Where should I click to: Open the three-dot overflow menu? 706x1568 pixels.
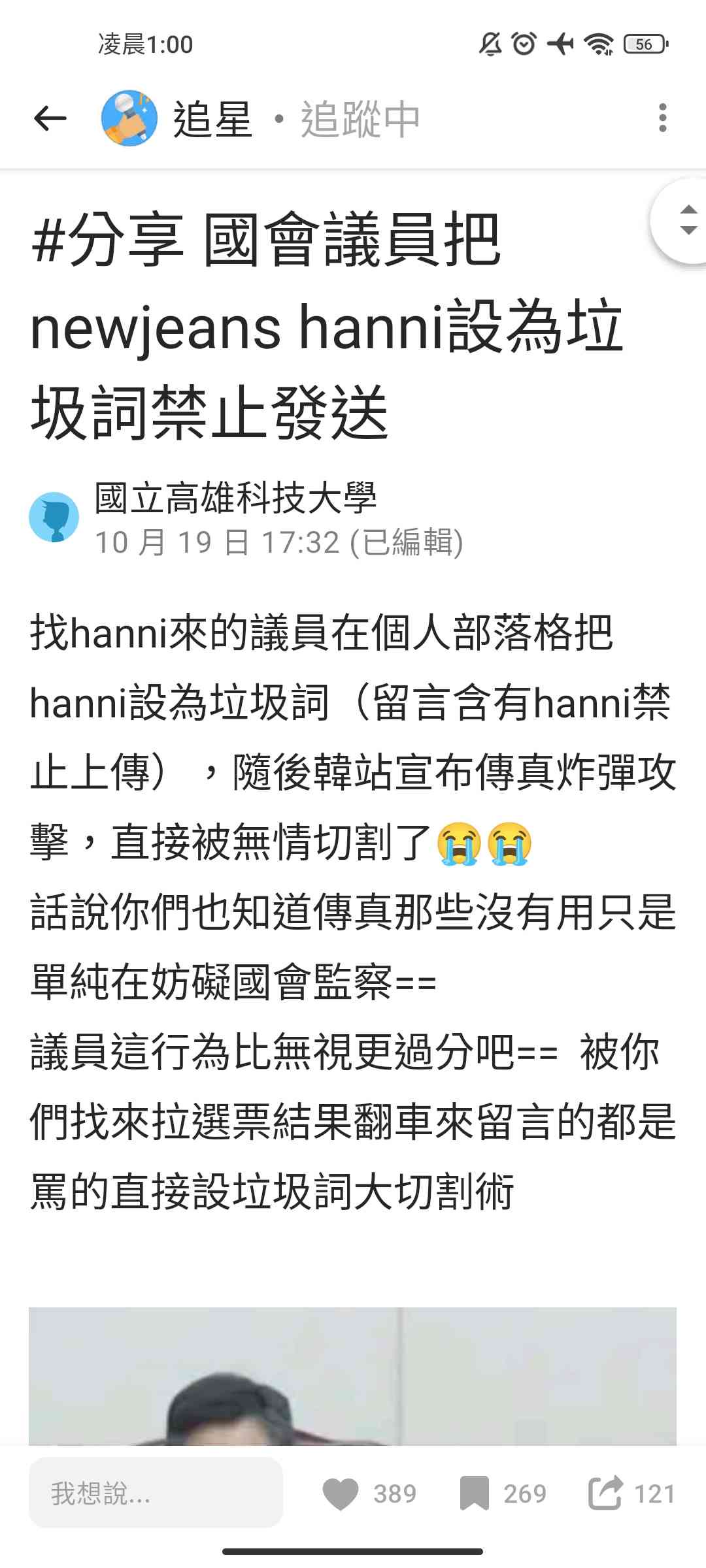coord(662,118)
